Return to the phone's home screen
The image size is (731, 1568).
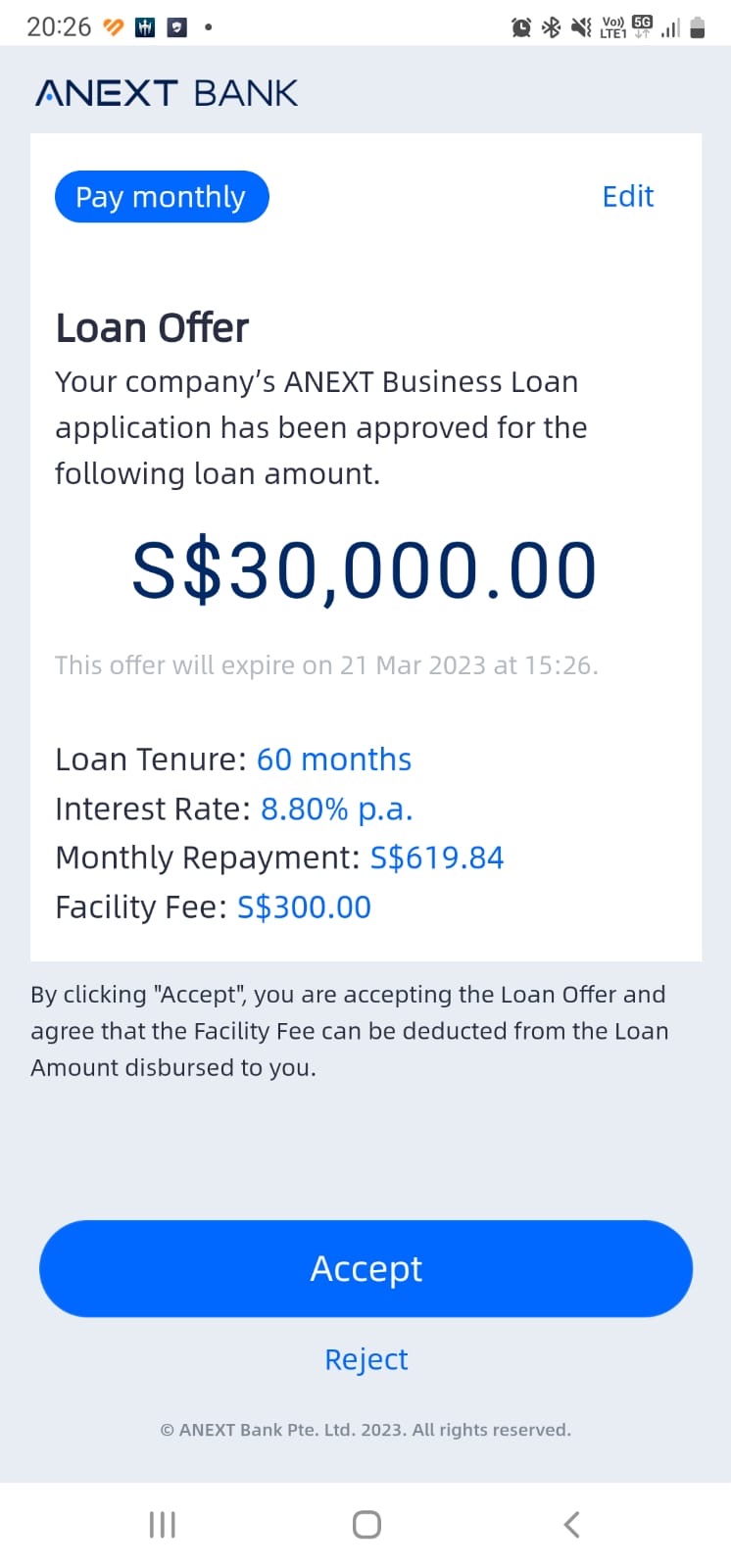click(x=365, y=1524)
